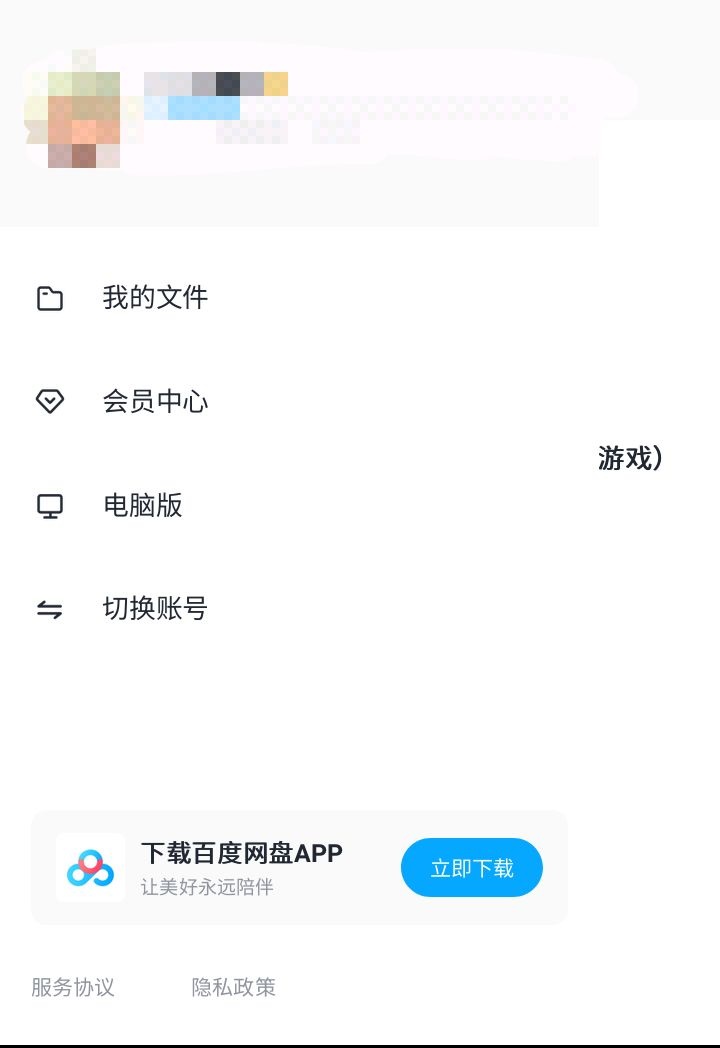Image resolution: width=720 pixels, height=1048 pixels.
Task: Open the 会员中心 membership center
Action: tap(154, 402)
